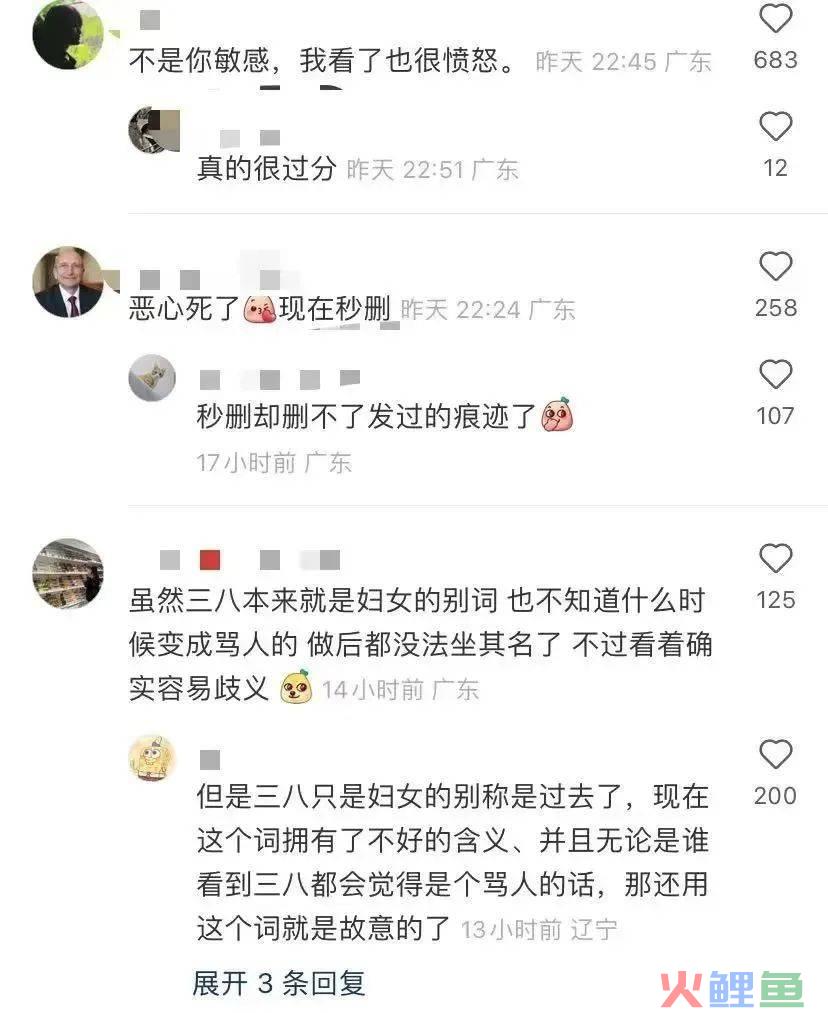Like the reply '真的很过分'
Image resolution: width=828 pixels, height=1013 pixels.
coord(775,127)
